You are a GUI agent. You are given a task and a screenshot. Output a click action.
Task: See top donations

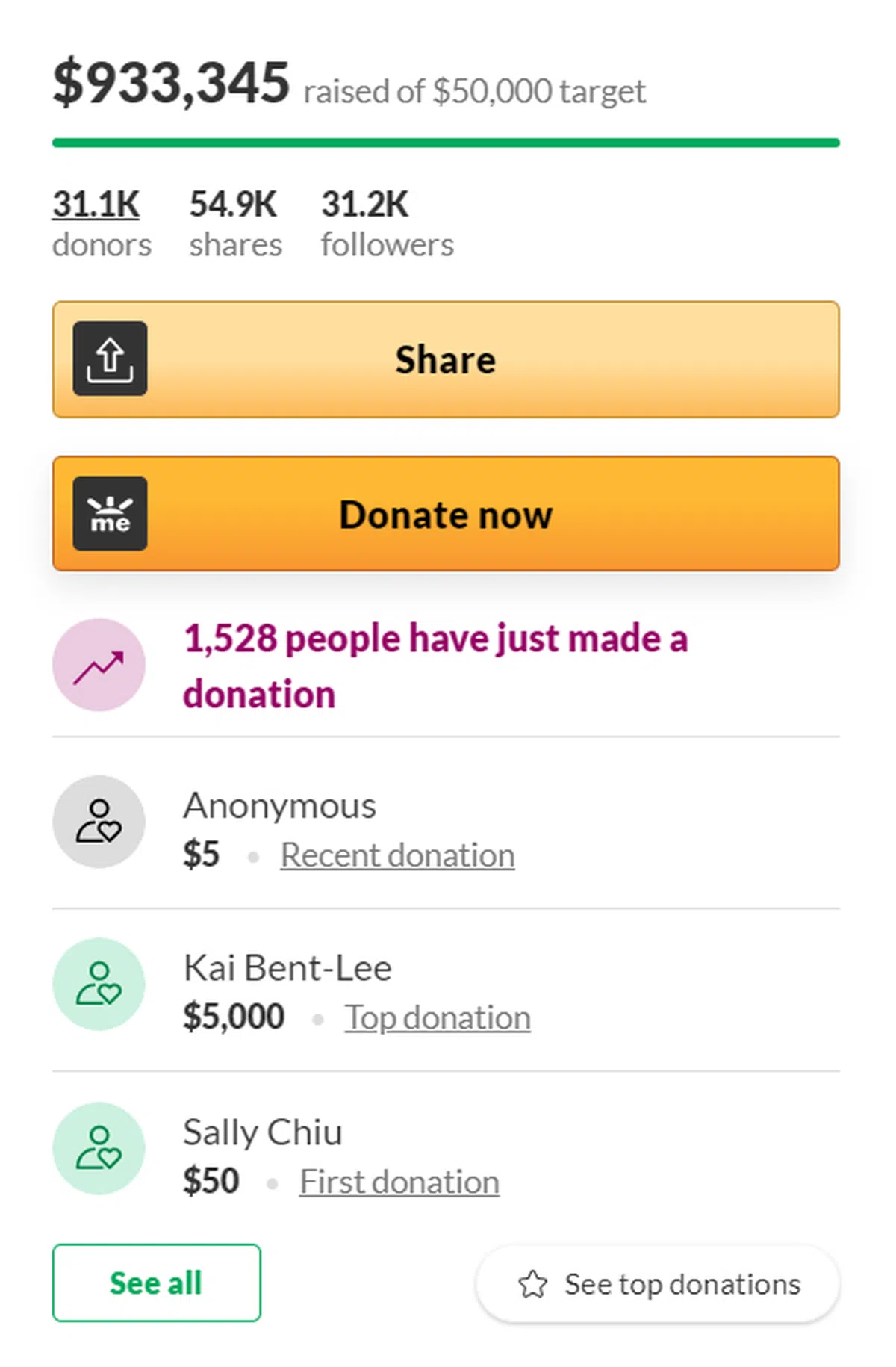(x=658, y=1284)
